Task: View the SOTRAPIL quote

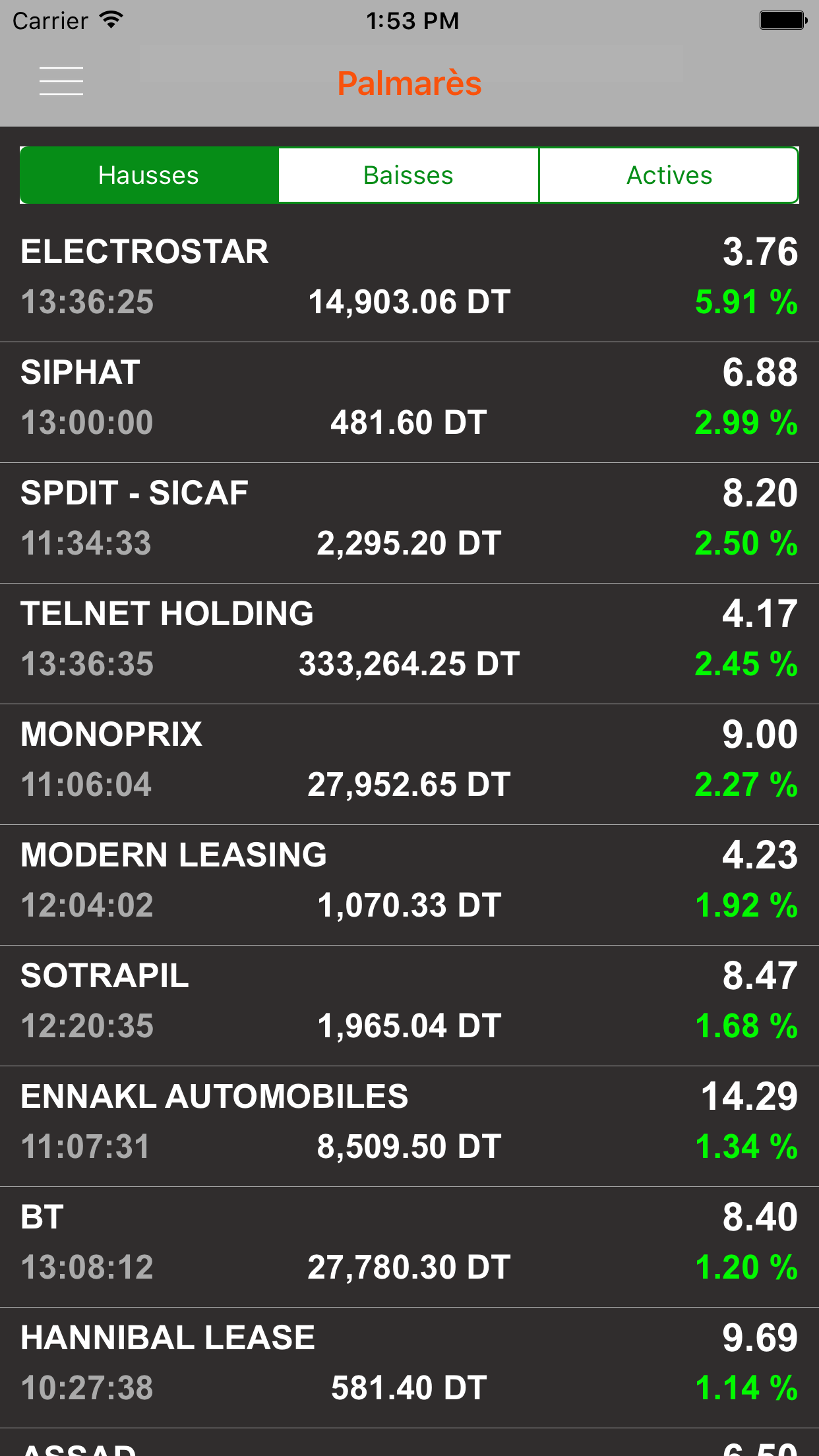Action: [409, 1001]
